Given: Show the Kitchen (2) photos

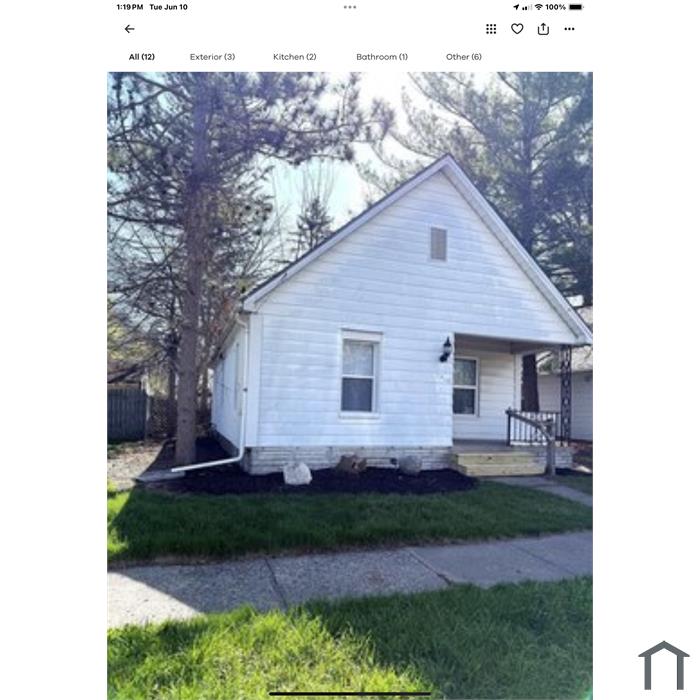Looking at the screenshot, I should (294, 57).
